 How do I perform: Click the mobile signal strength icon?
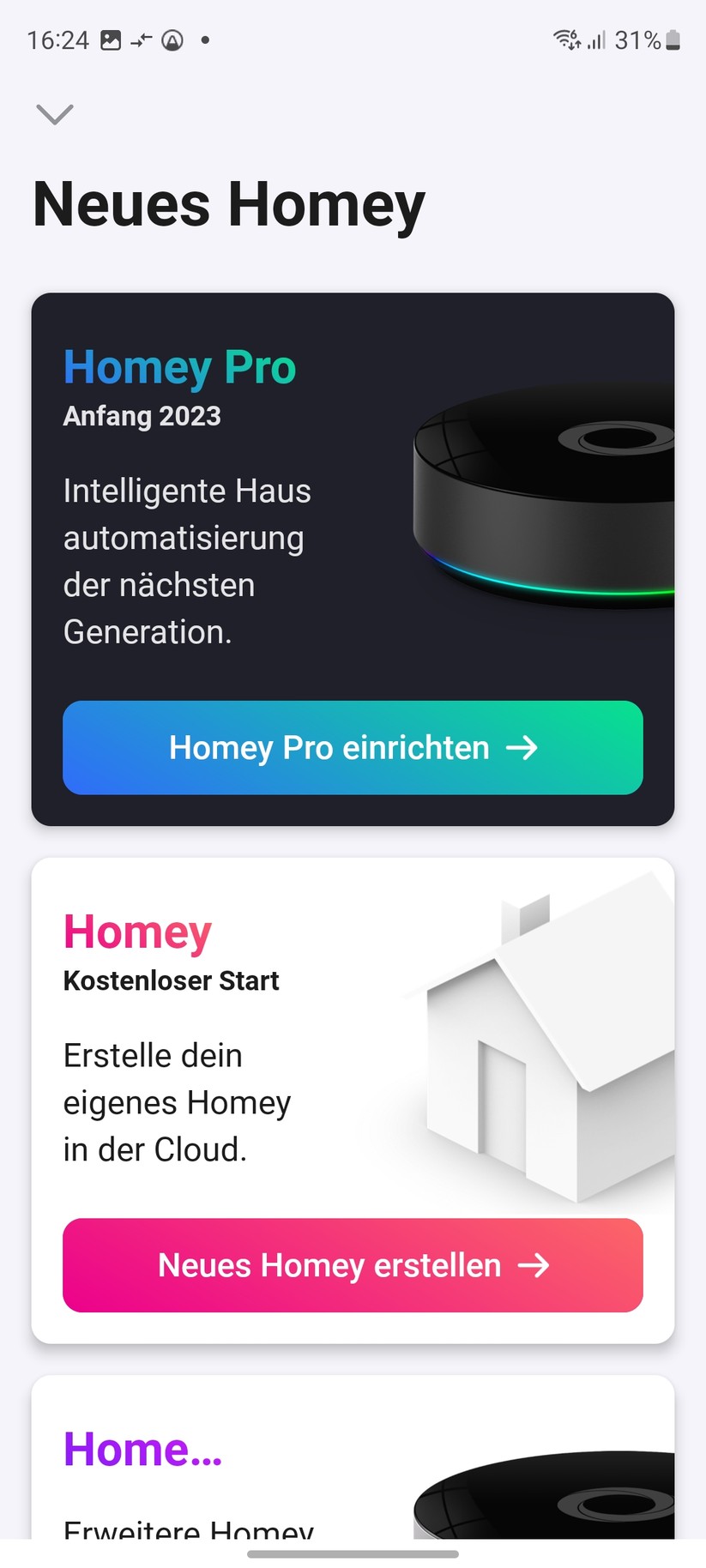coord(596,39)
